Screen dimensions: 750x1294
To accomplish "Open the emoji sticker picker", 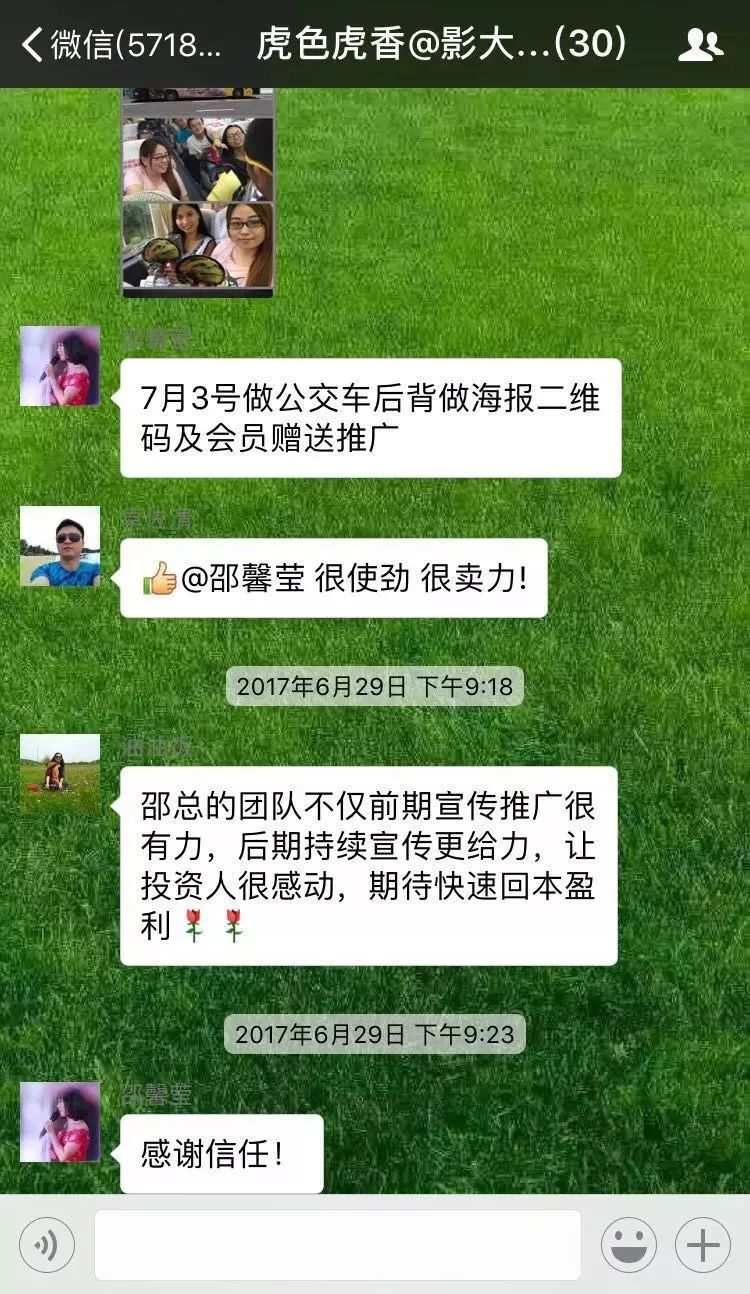I will pos(629,1245).
